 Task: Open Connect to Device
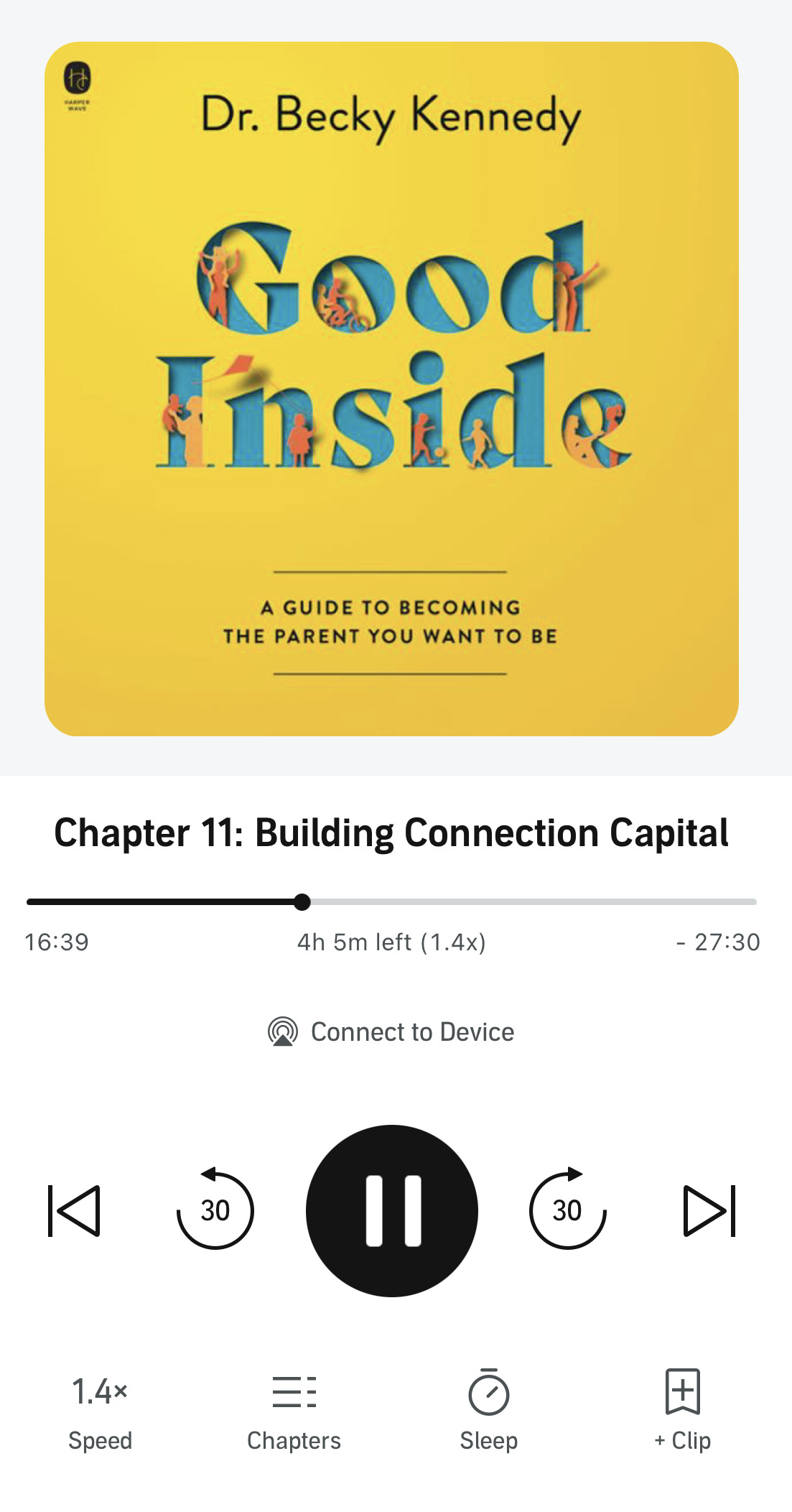point(391,1032)
